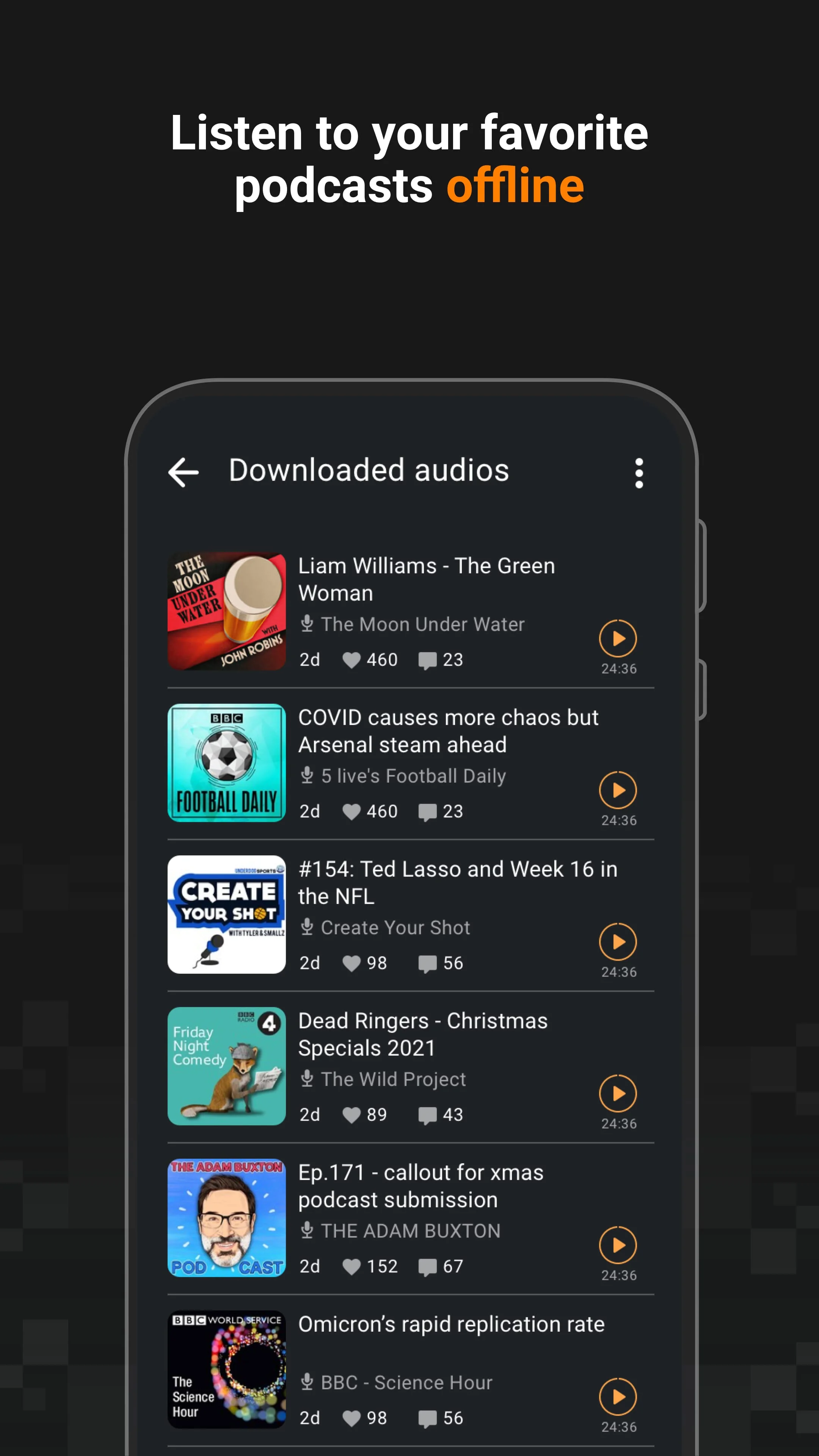Screen dimensions: 819x1456
Task: Play the Dead Ringers Christmas Specials
Action: [x=618, y=1094]
